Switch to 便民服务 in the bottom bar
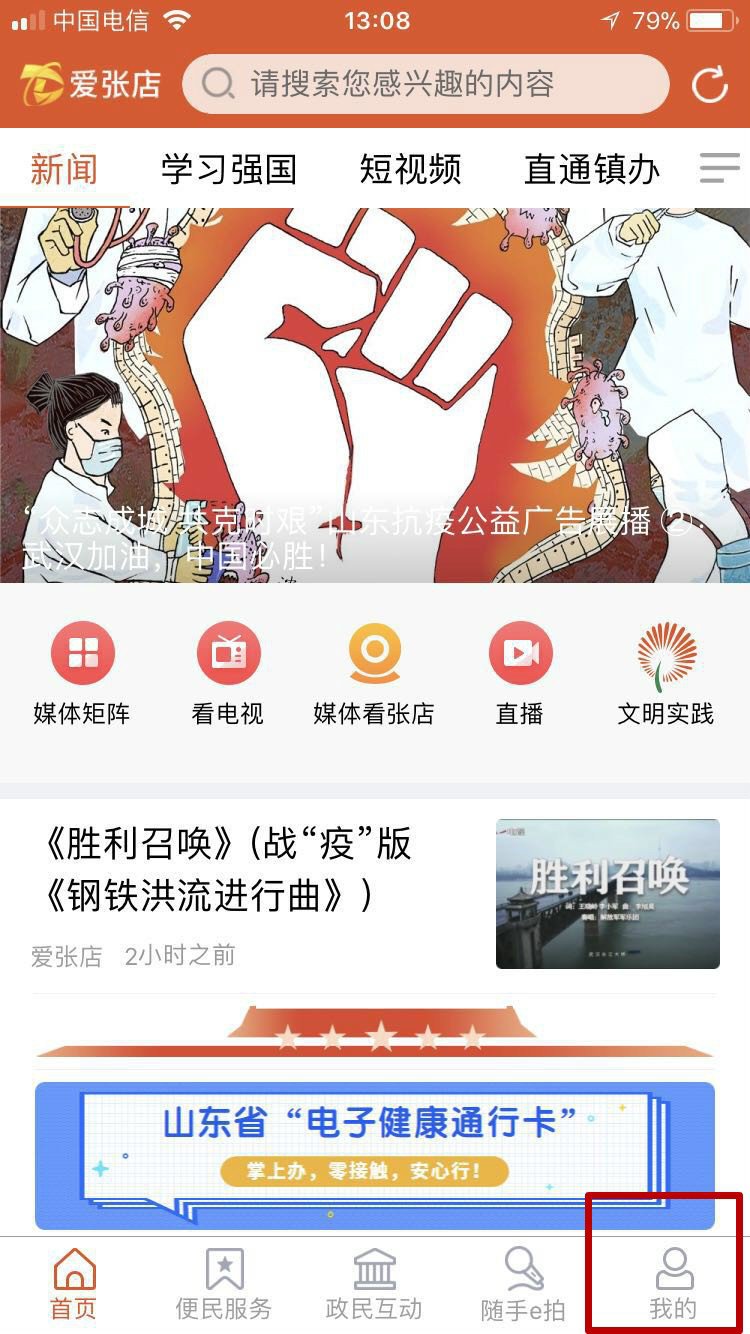Screen dimensions: 750x1334 click(x=224, y=1285)
